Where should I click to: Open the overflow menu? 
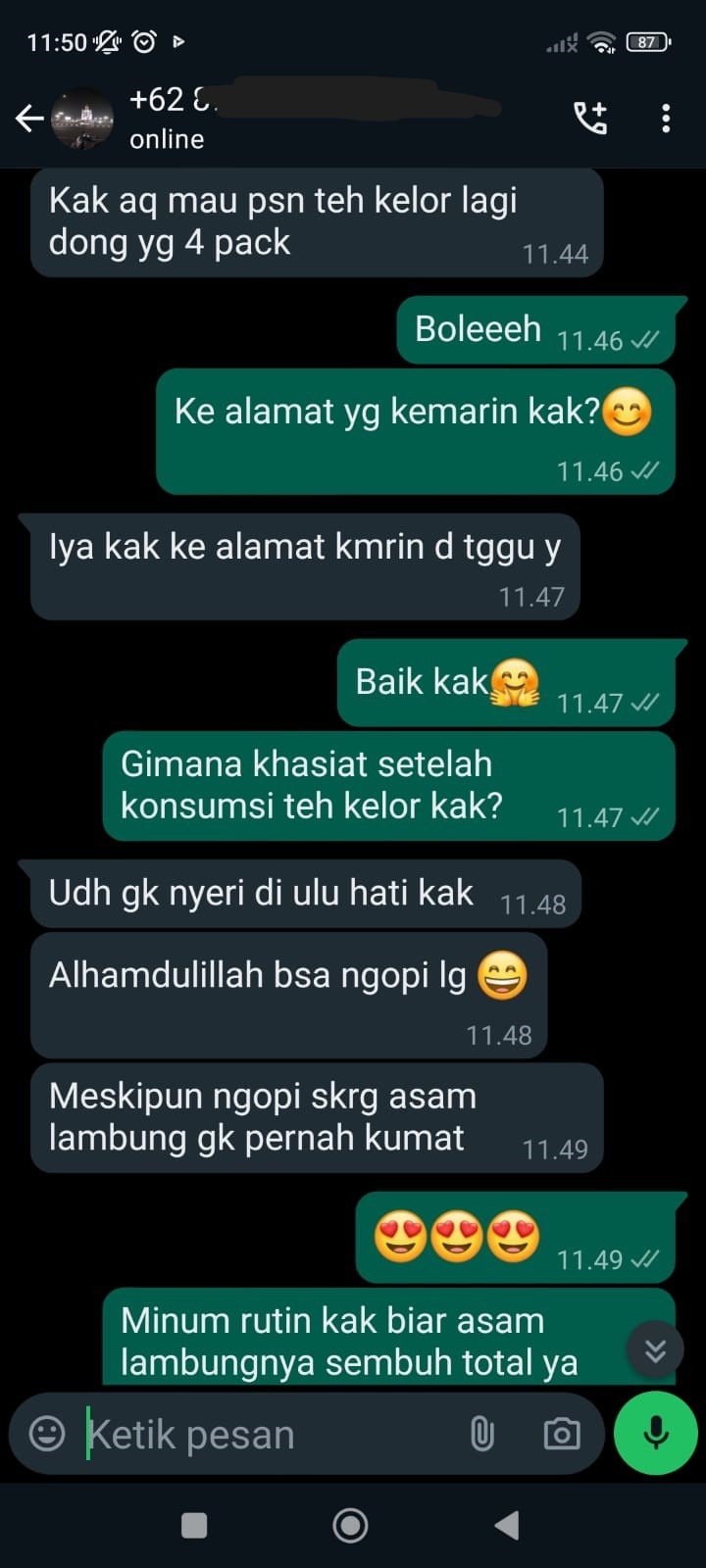click(666, 119)
